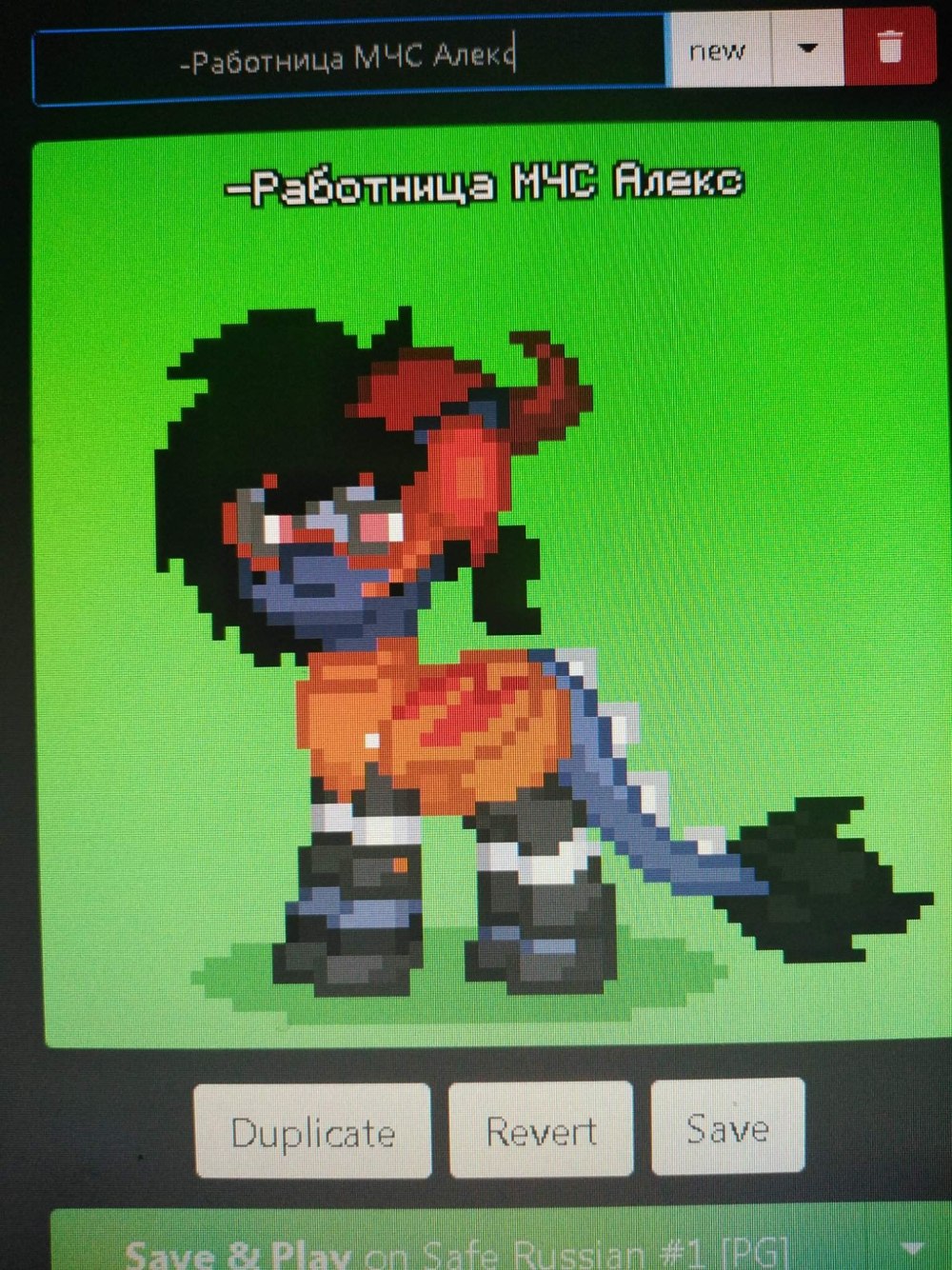Create a new character with 'new' button
The height and width of the screenshot is (1270, 952).
pos(717,50)
